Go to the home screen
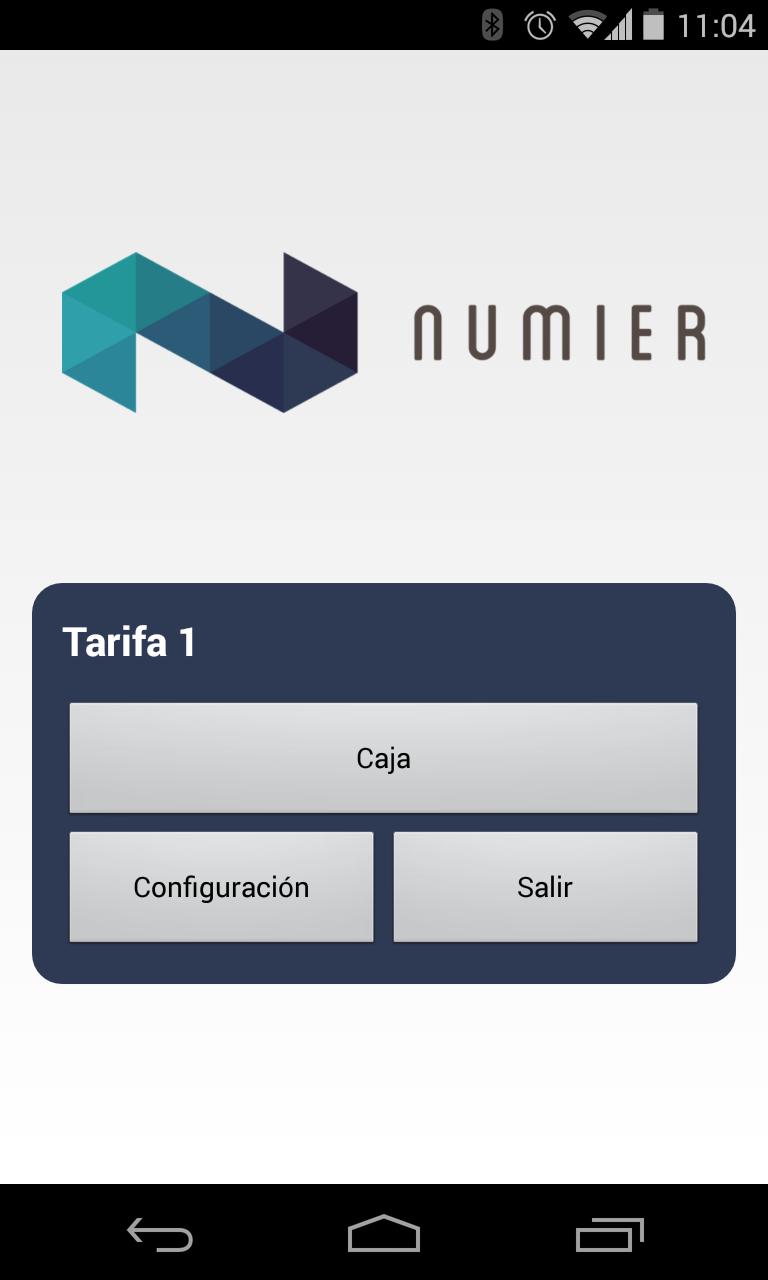 tap(384, 1235)
